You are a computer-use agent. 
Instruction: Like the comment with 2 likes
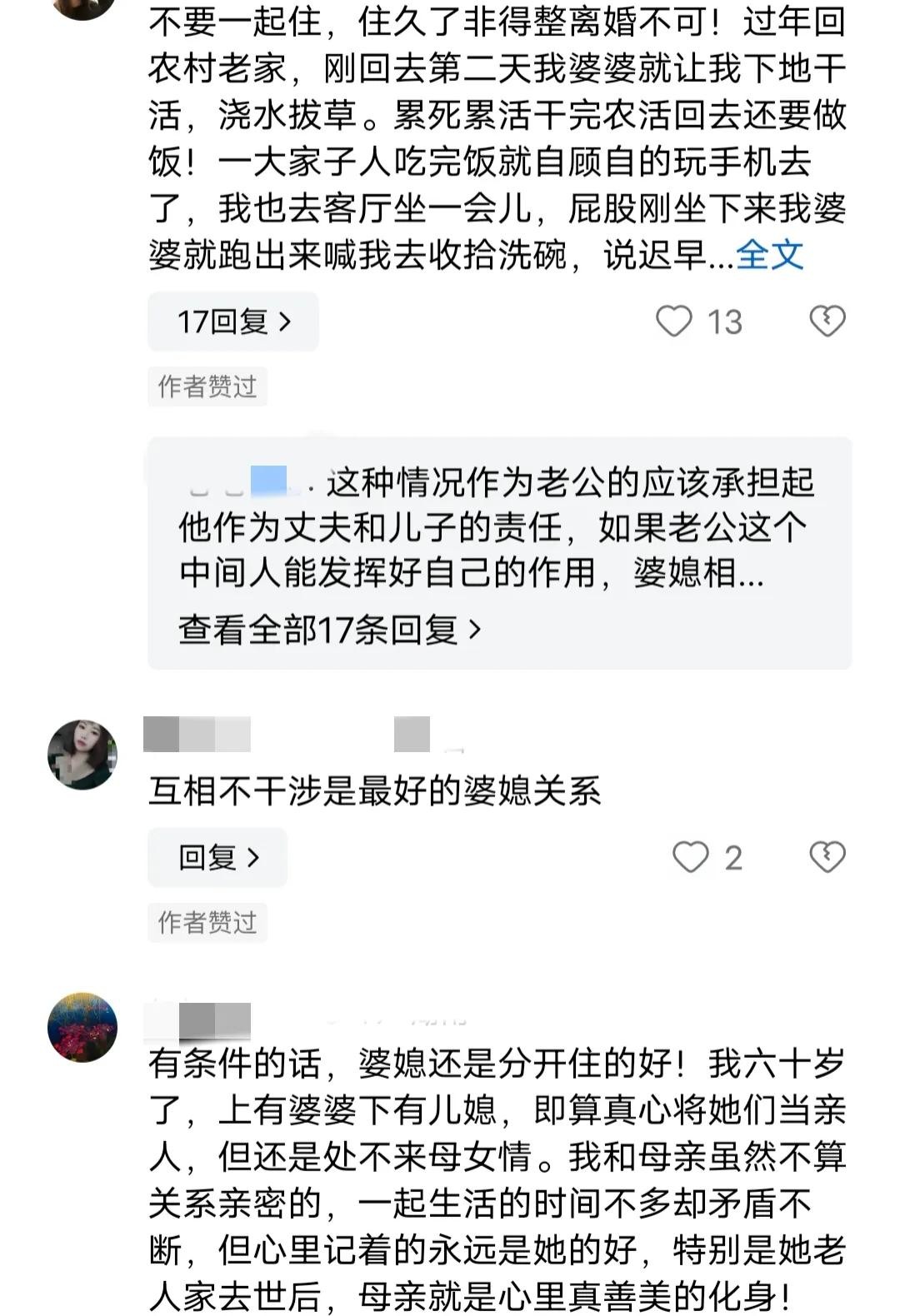(x=691, y=857)
